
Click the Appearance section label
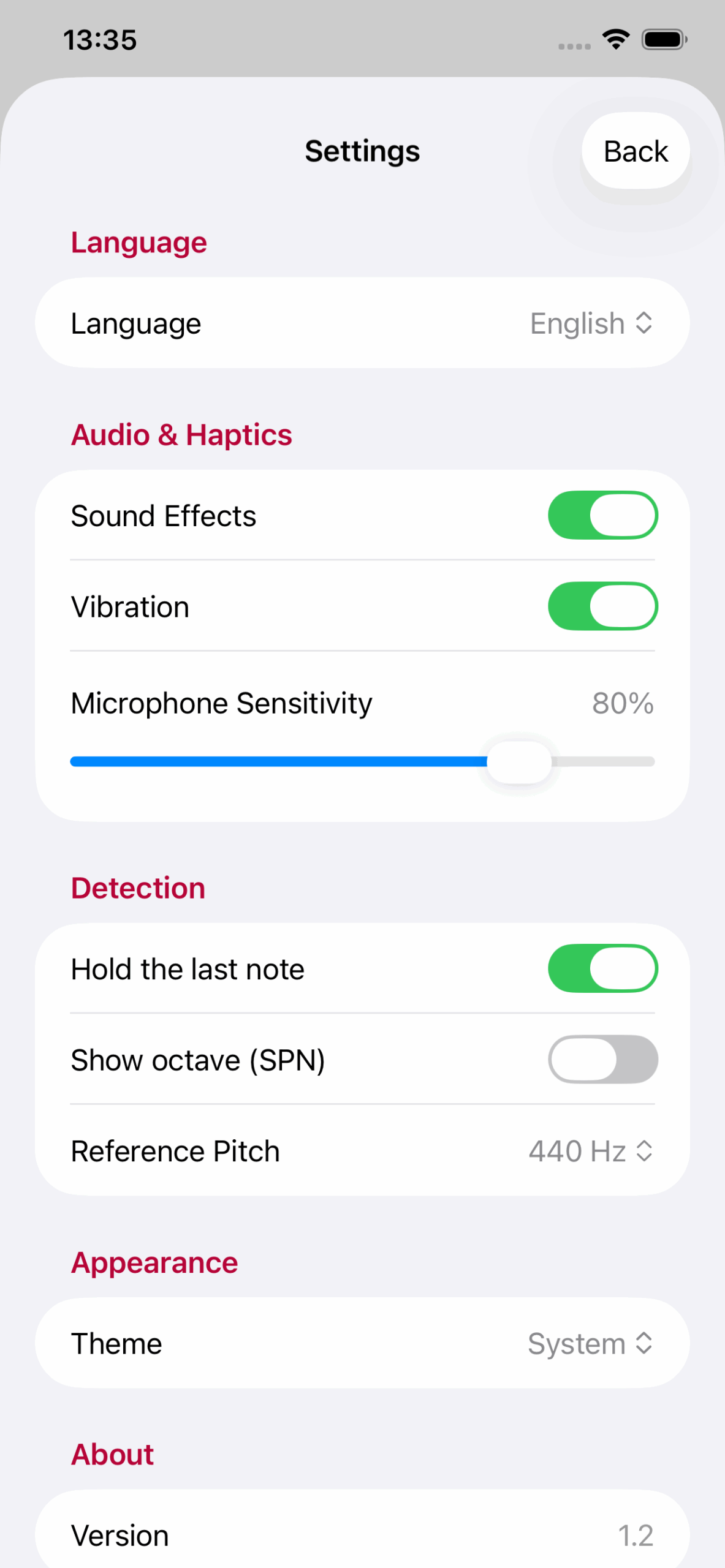154,1262
